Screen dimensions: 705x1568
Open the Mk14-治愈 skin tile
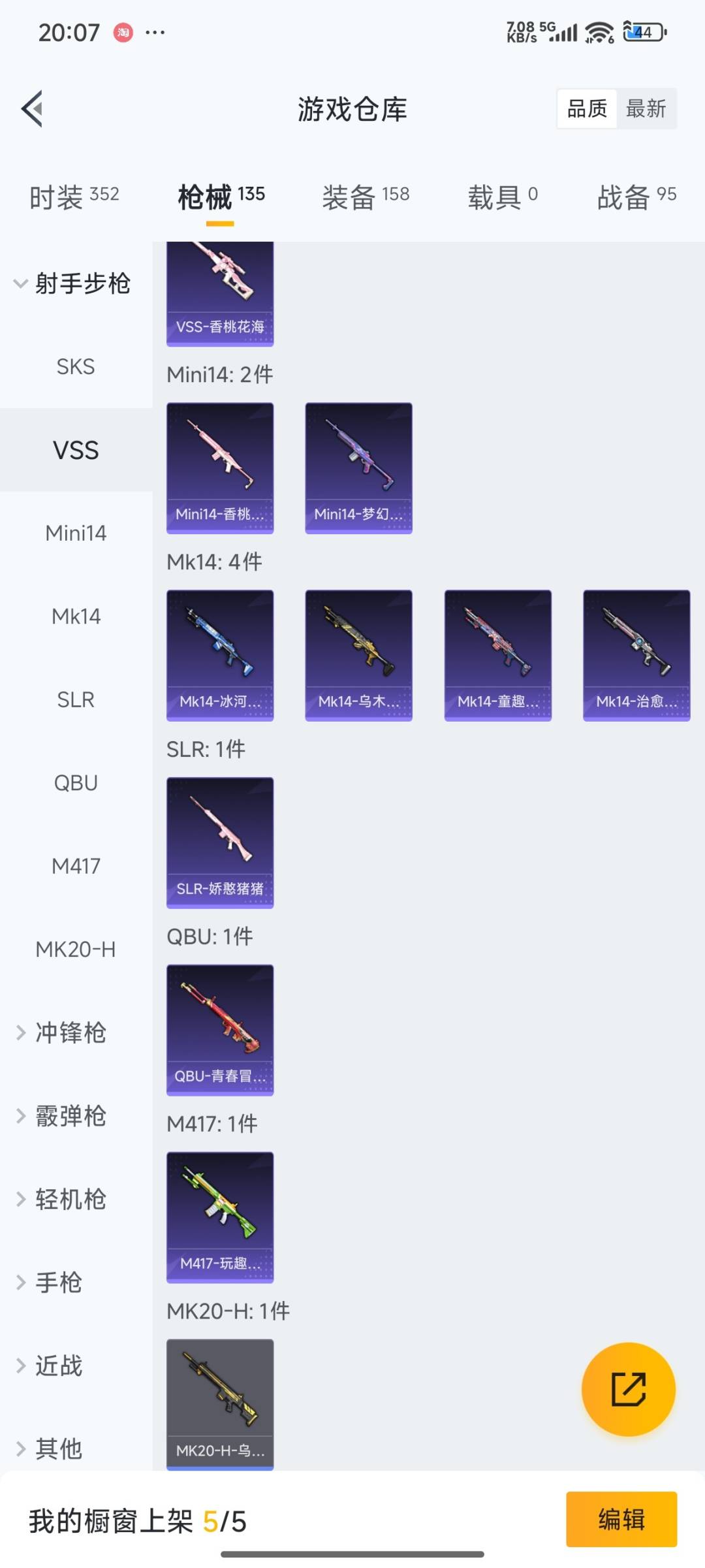(636, 655)
